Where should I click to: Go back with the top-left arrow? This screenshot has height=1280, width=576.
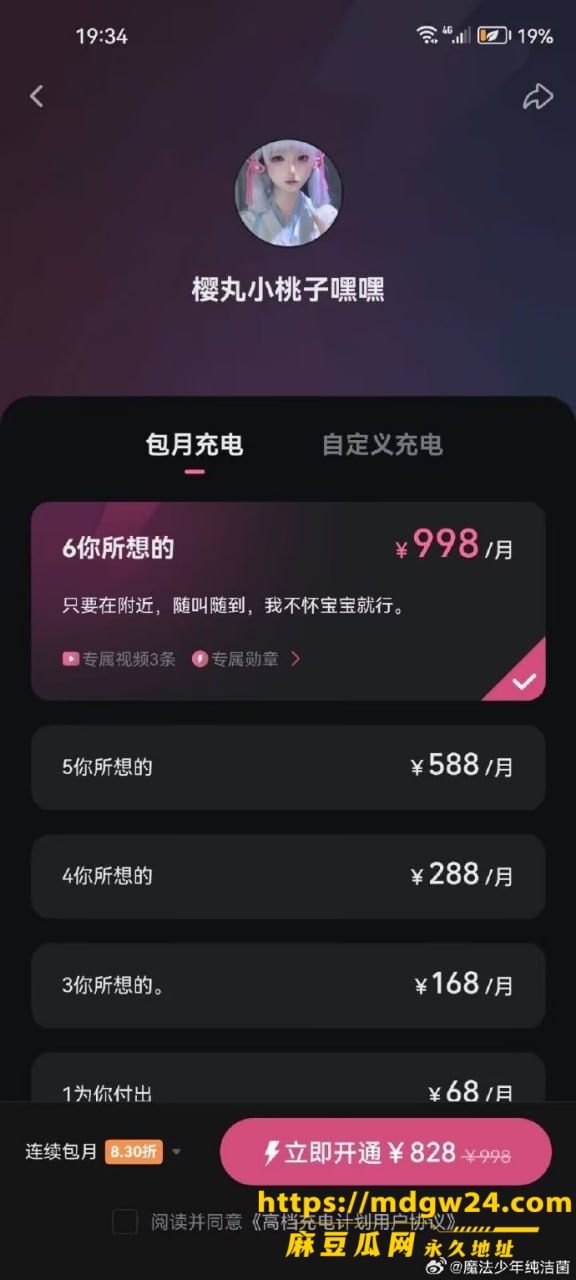pos(37,96)
